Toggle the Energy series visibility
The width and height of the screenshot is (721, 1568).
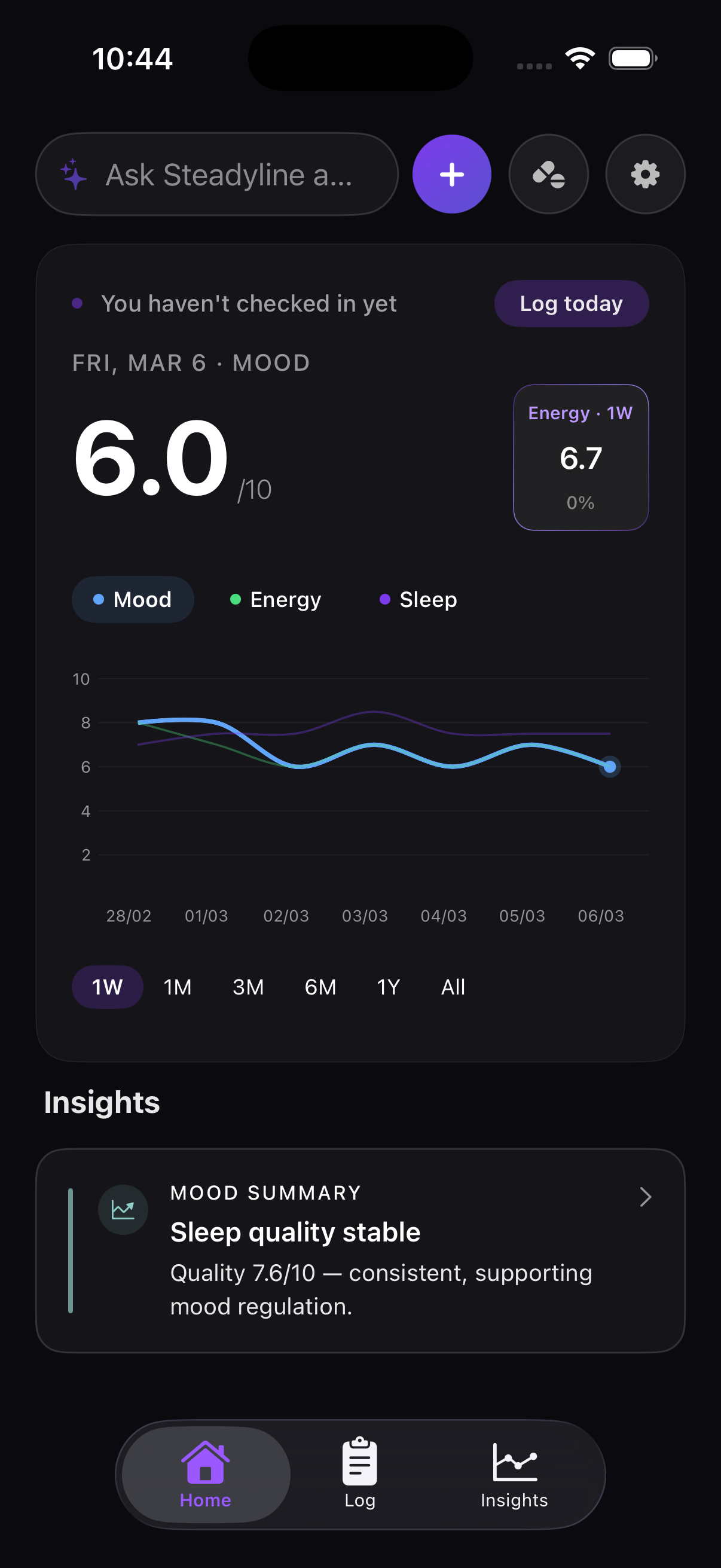(276, 600)
